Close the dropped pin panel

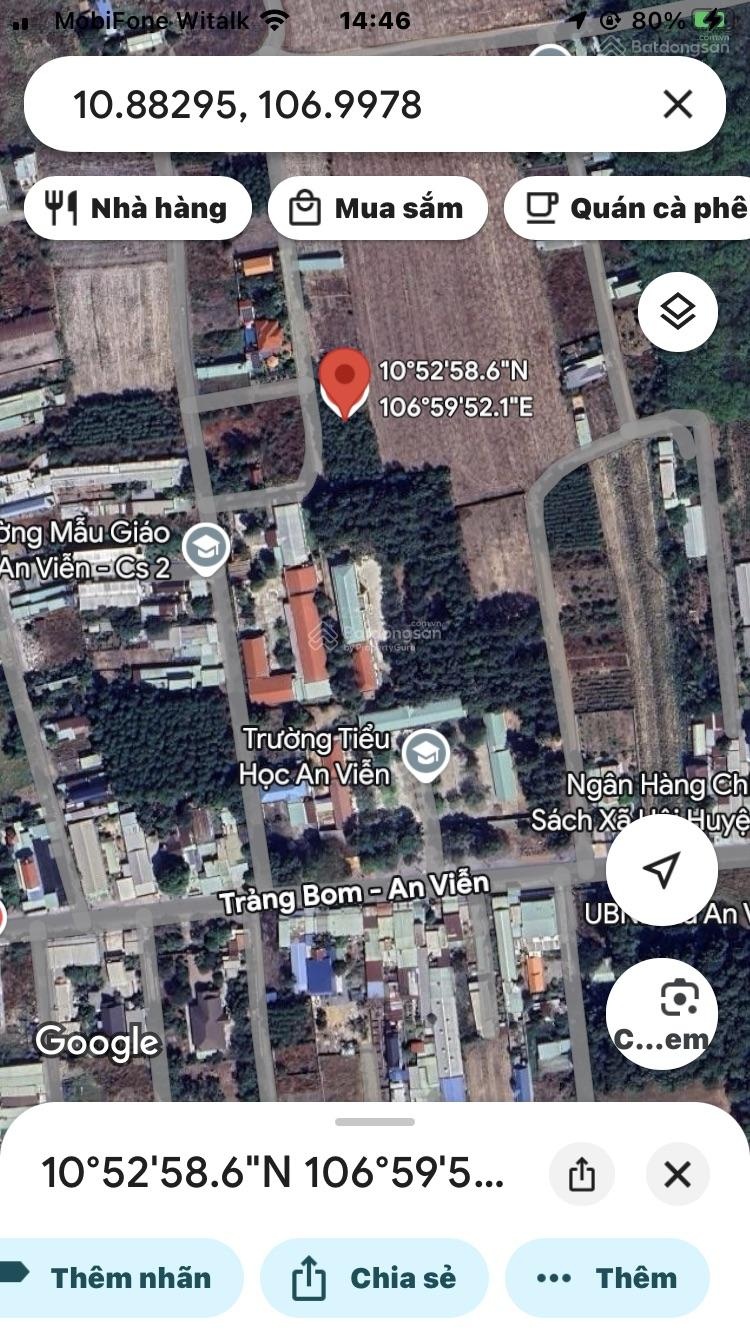pyautogui.click(x=677, y=1174)
